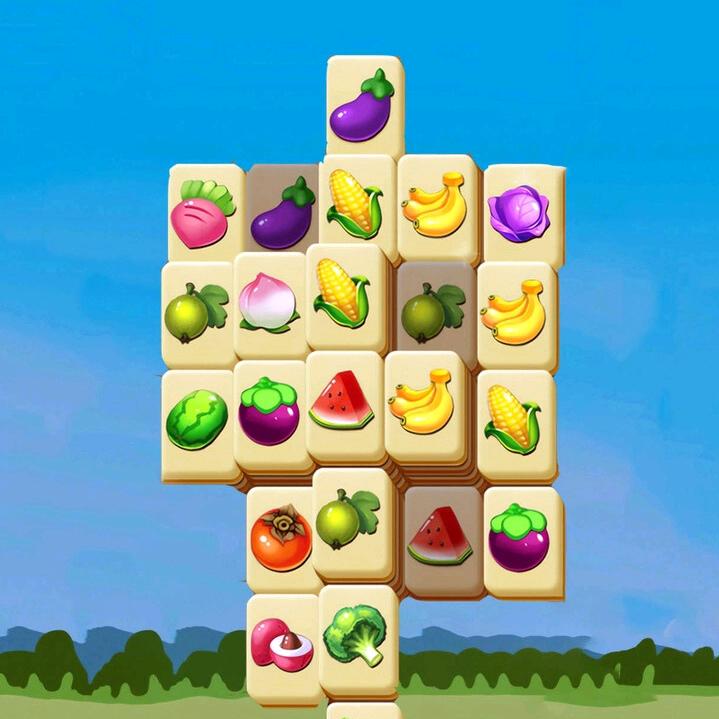Image resolution: width=719 pixels, height=719 pixels.
Task: Select the orange persimmon tile
Action: click(x=281, y=539)
